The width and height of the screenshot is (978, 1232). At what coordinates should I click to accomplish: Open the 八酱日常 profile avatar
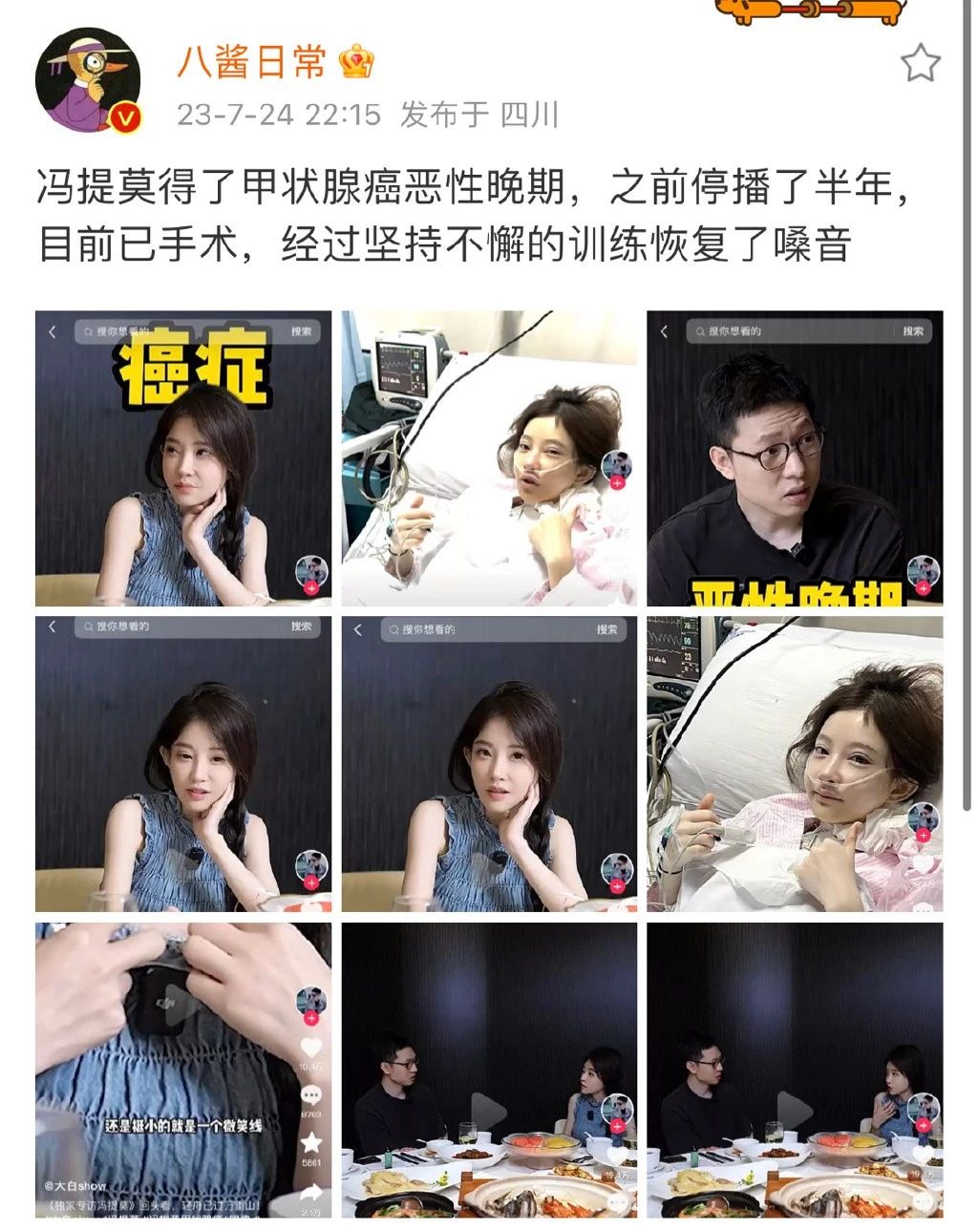click(x=89, y=80)
